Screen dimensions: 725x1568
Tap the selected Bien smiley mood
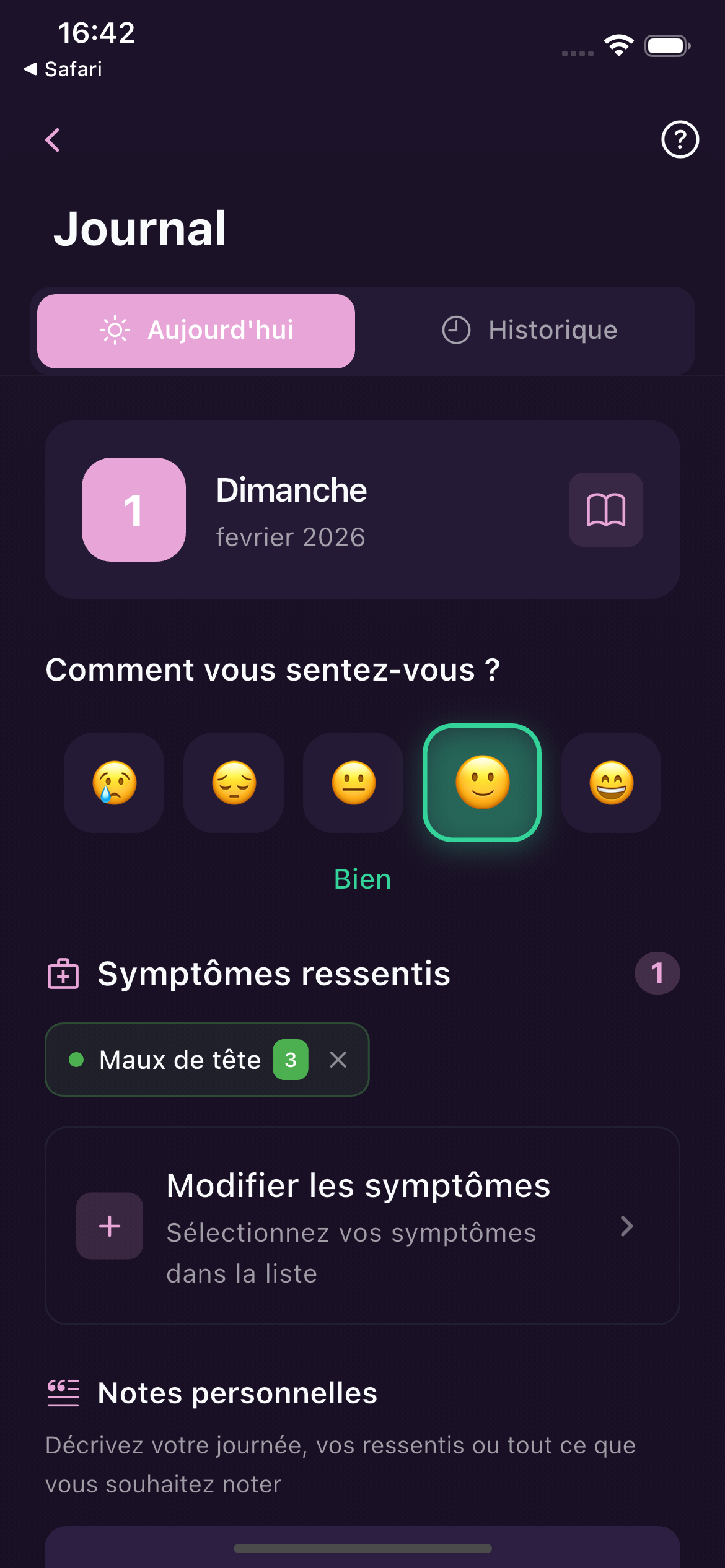[482, 783]
